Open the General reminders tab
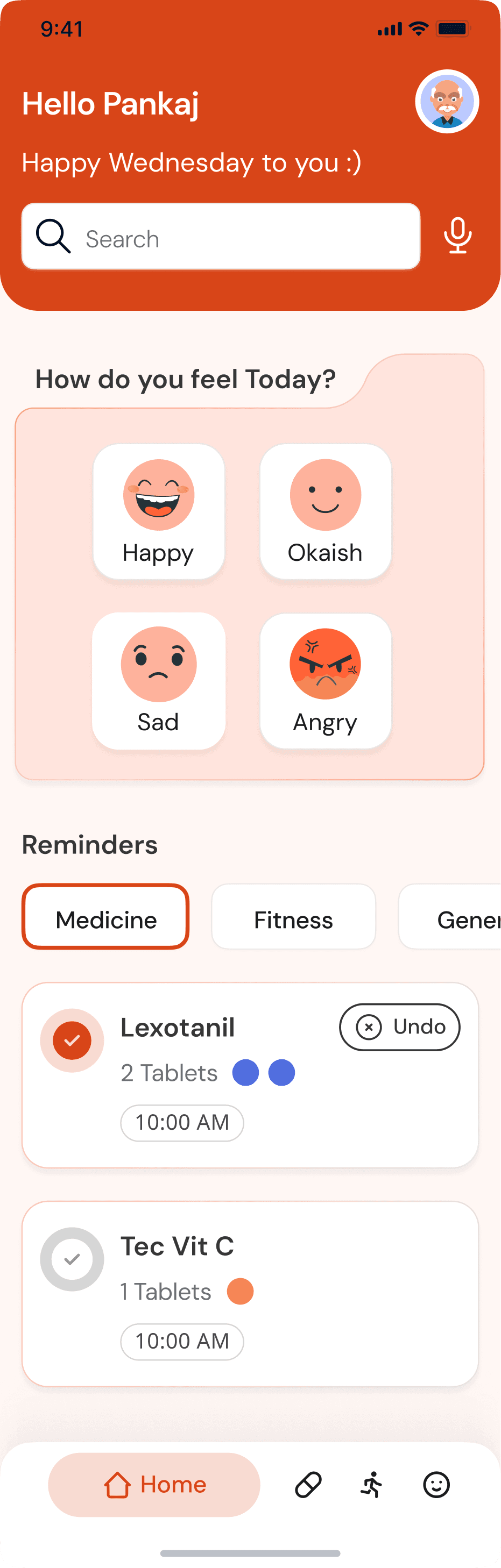501x1568 pixels. point(450,917)
